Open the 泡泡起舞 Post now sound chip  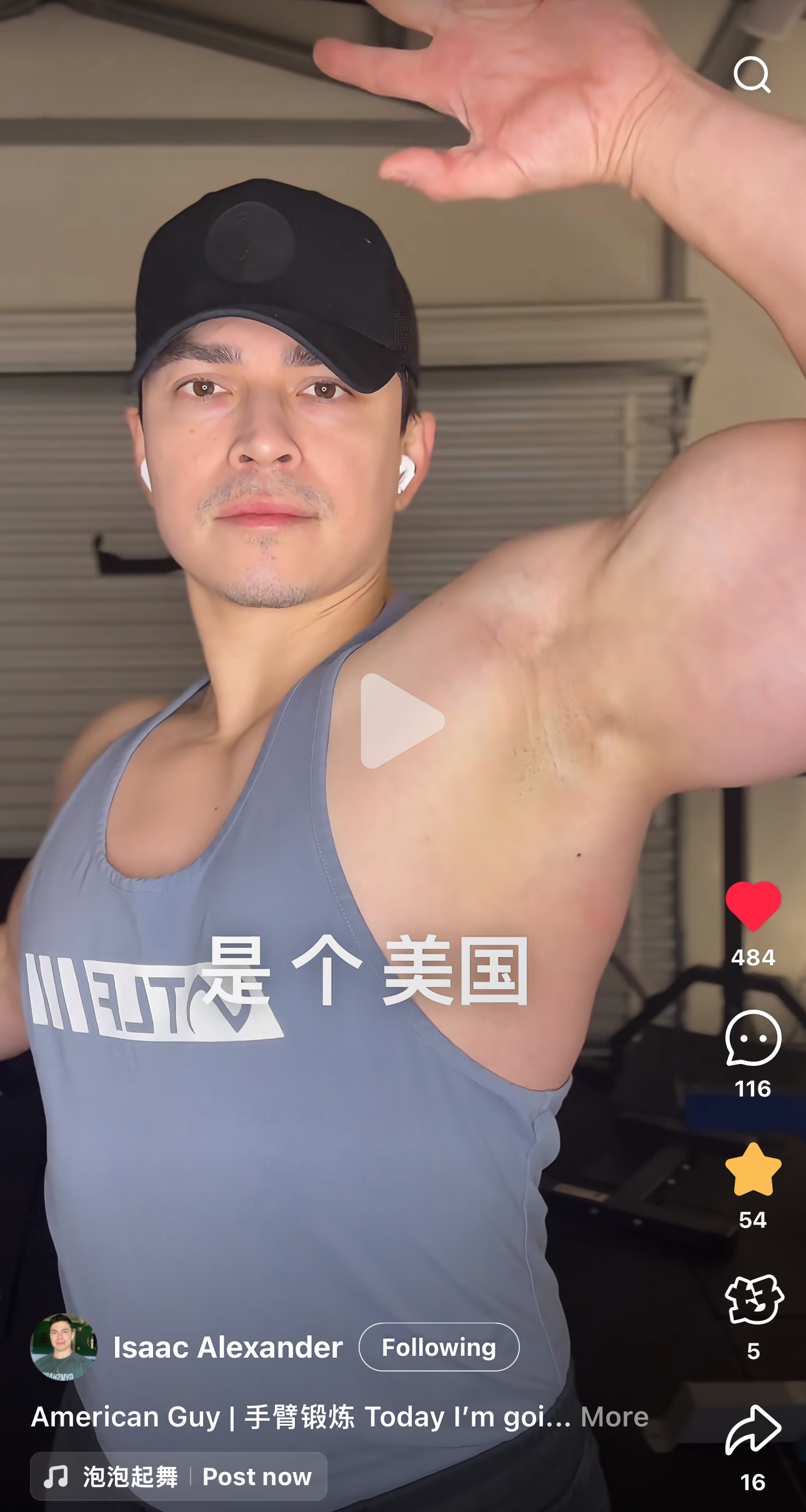click(x=179, y=1477)
